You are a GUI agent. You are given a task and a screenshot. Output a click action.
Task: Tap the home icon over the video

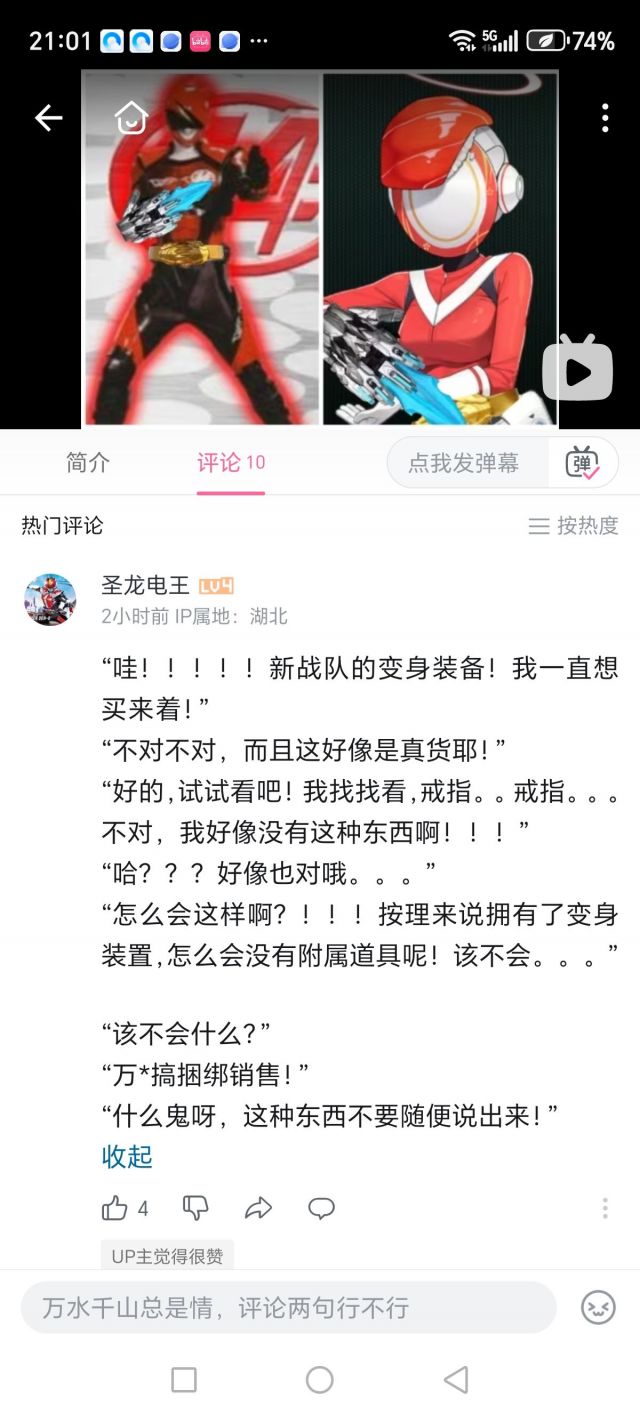(131, 118)
